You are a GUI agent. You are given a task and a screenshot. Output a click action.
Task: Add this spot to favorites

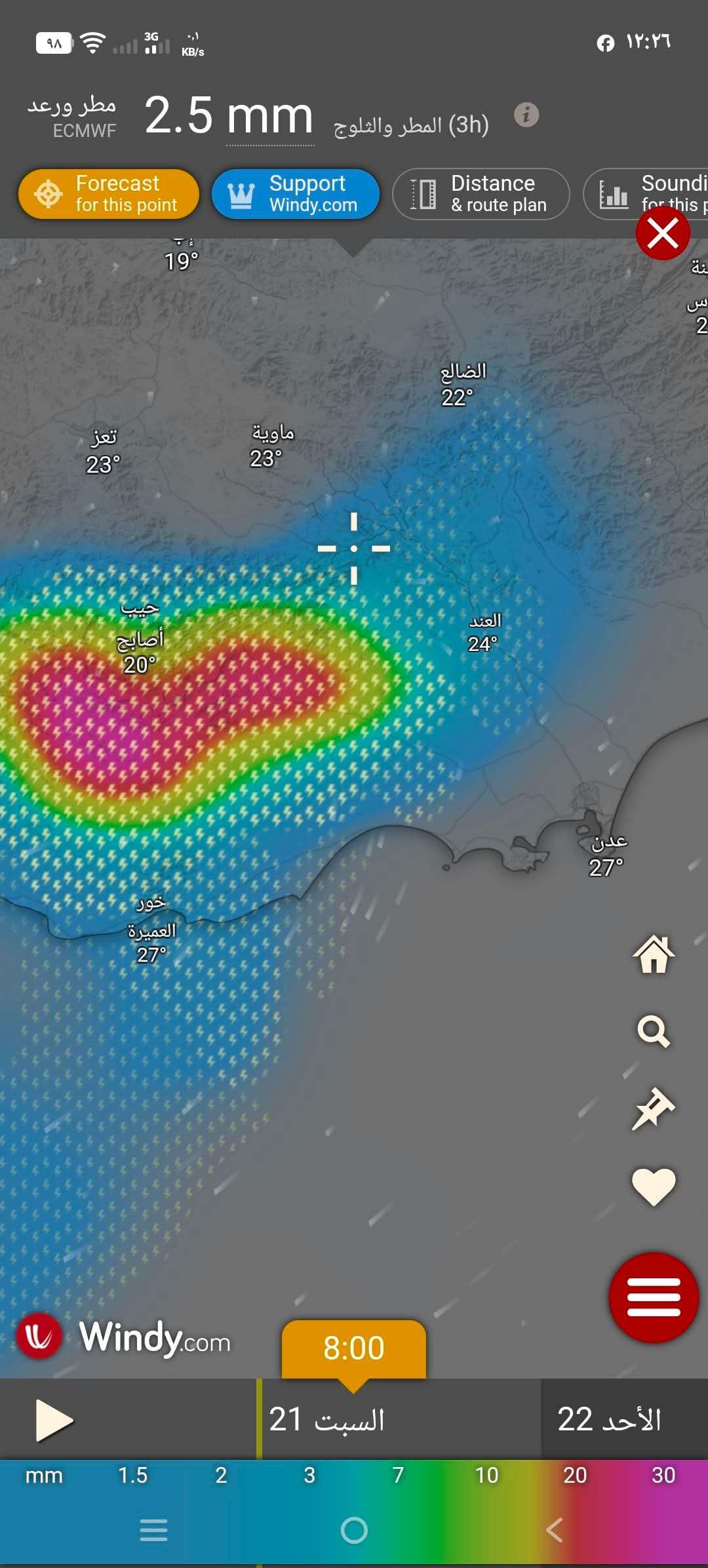click(x=654, y=1186)
